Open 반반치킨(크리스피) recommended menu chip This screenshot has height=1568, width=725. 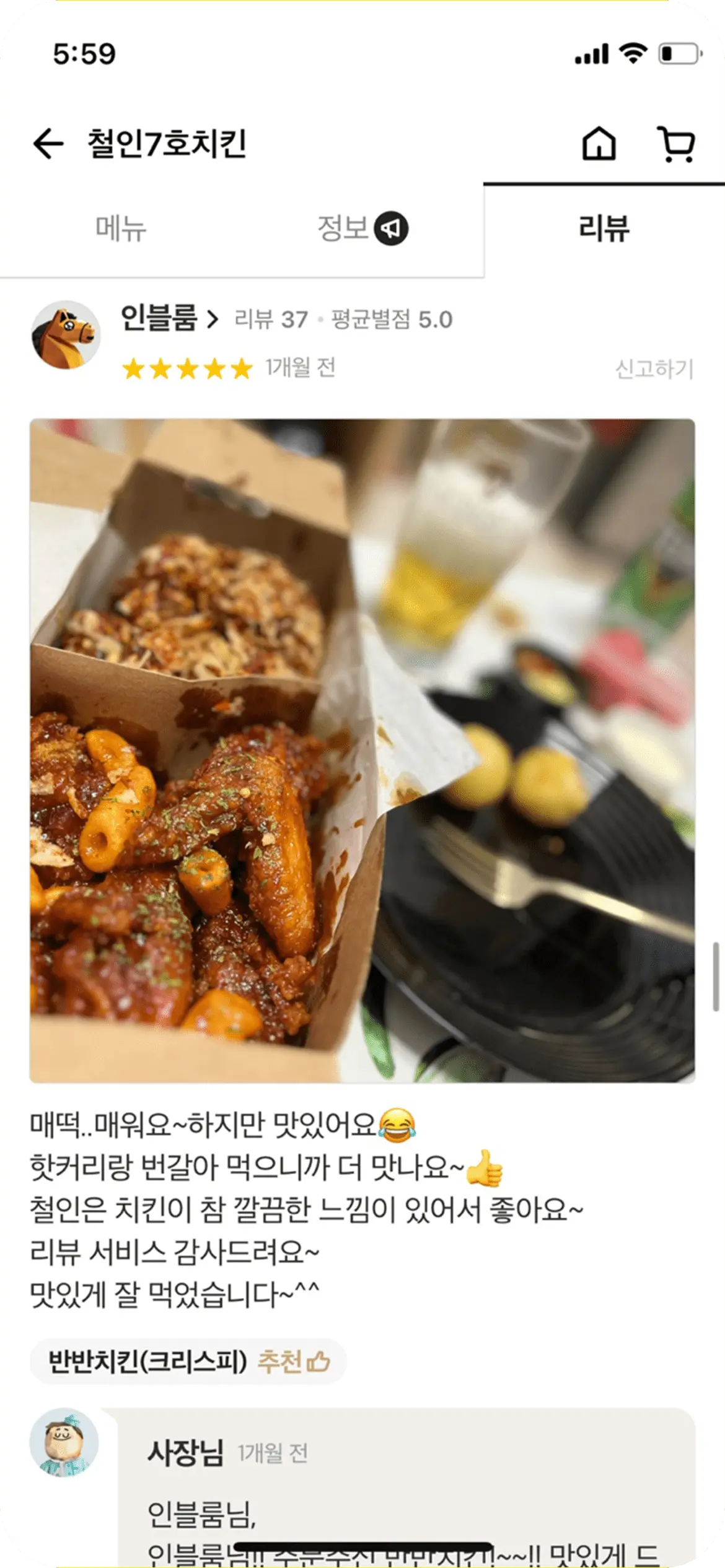click(x=188, y=1362)
